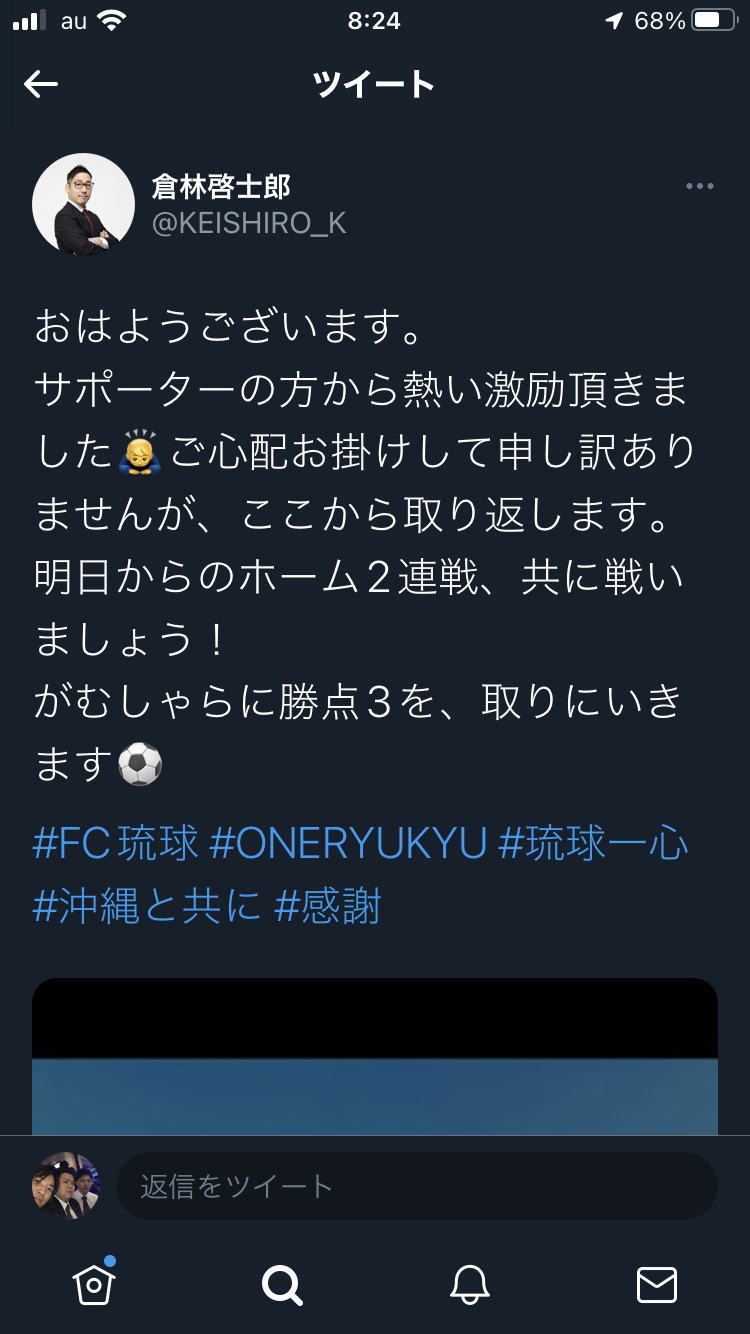Switch to the Home tab
The width and height of the screenshot is (750, 1334).
coord(94,1284)
